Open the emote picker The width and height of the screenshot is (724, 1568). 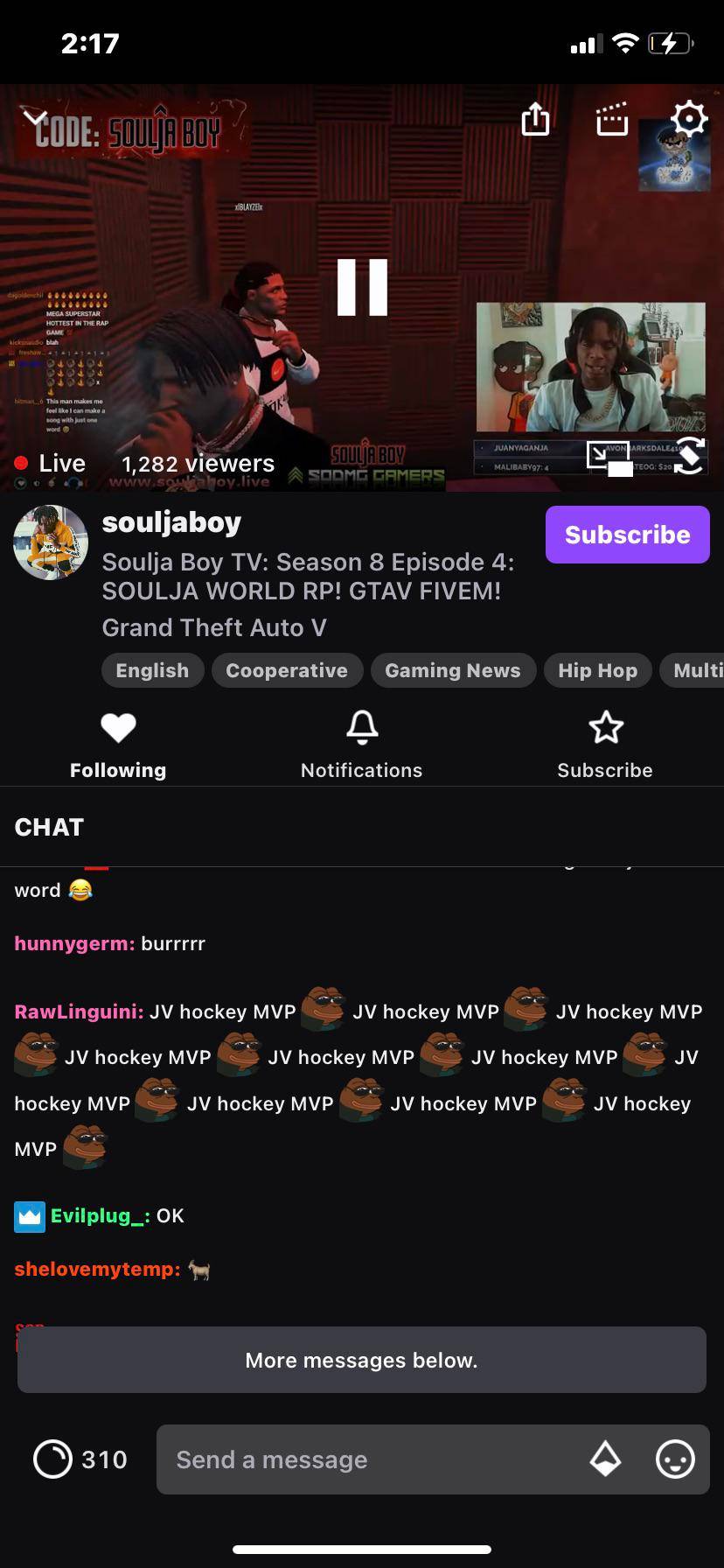[x=675, y=1459]
